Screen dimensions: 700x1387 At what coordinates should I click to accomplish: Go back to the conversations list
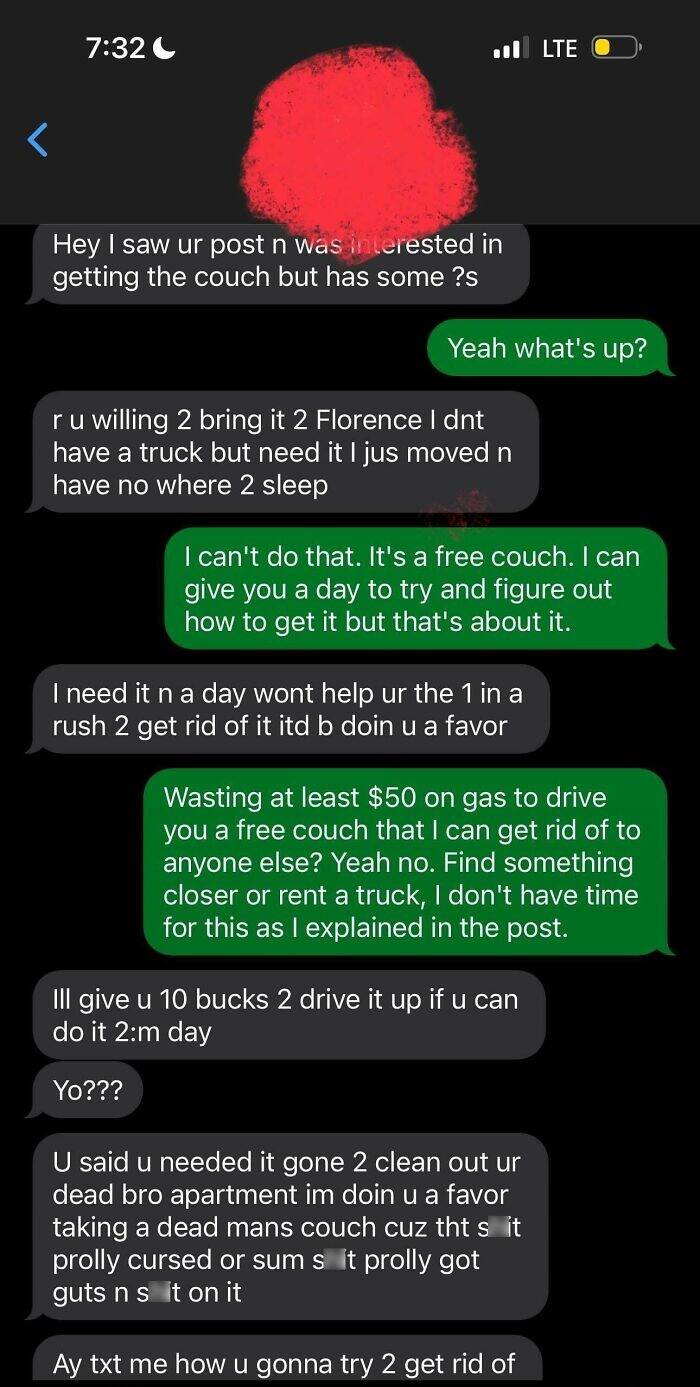click(x=37, y=140)
